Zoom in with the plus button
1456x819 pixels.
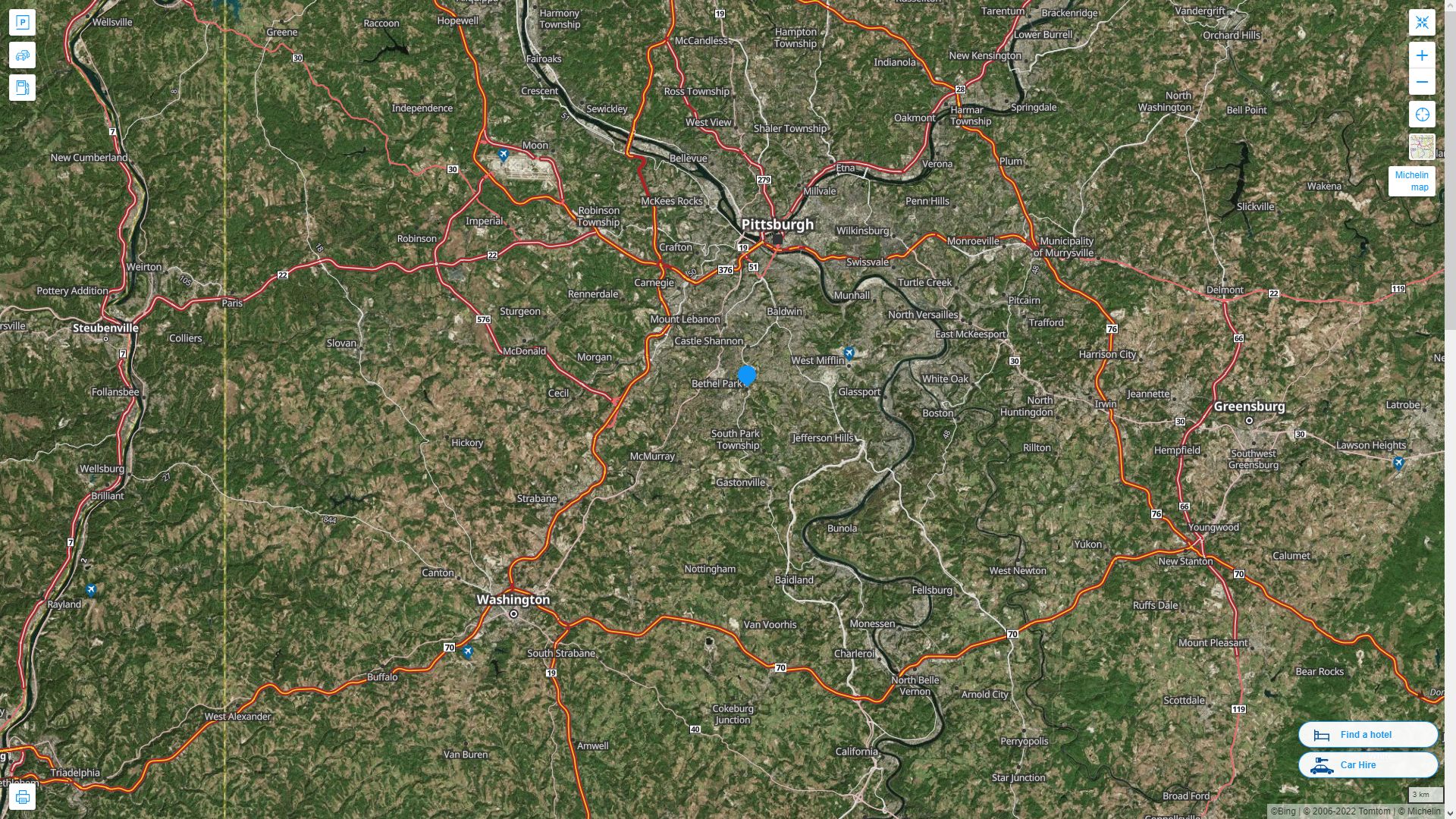pos(1422,55)
